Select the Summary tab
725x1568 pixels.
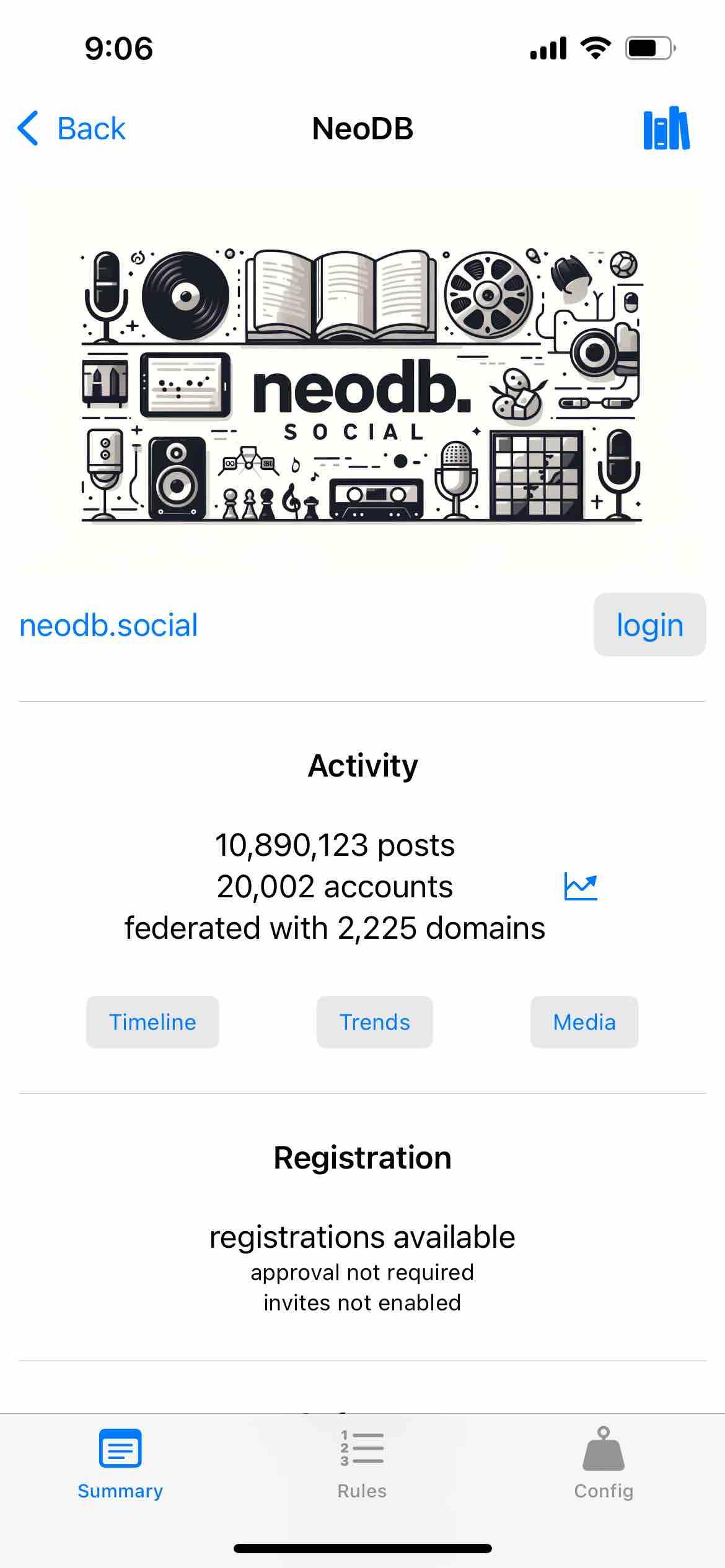pyautogui.click(x=120, y=1464)
